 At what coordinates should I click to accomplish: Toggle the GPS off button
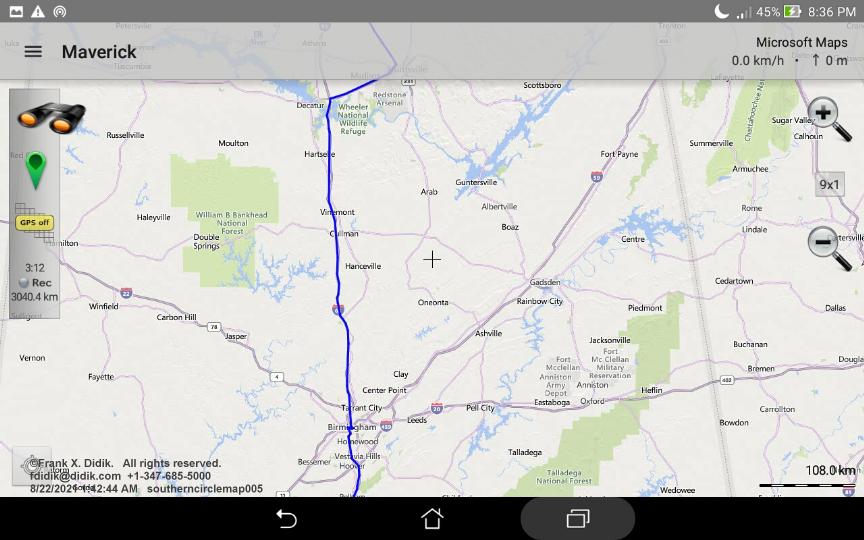pyautogui.click(x=34, y=222)
